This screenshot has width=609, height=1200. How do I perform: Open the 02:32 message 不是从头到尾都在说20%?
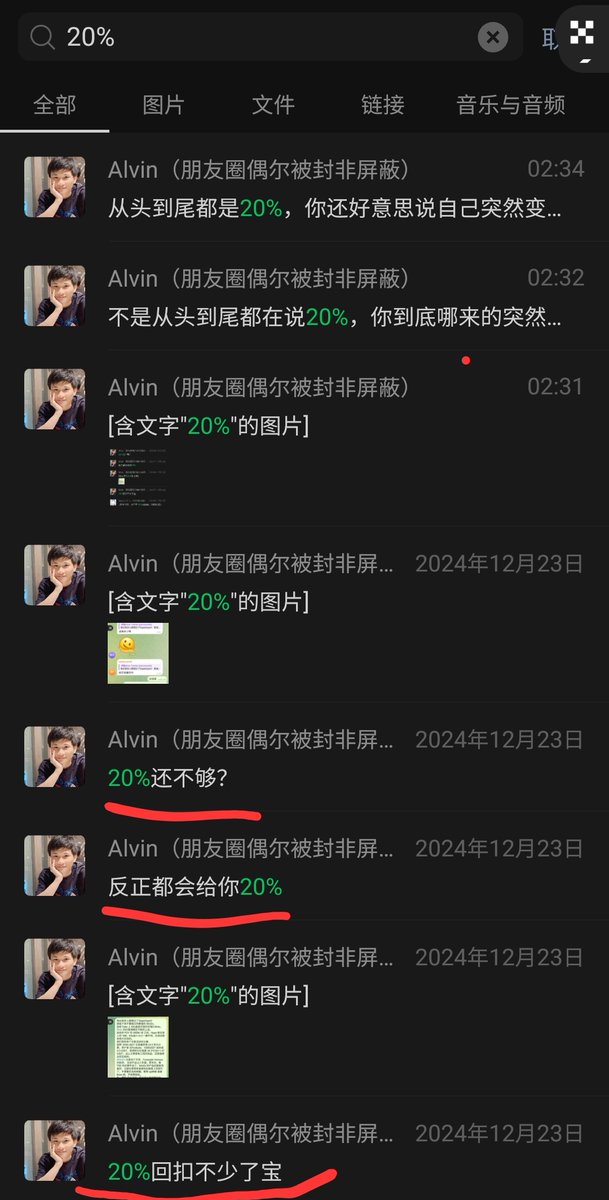pyautogui.click(x=335, y=317)
